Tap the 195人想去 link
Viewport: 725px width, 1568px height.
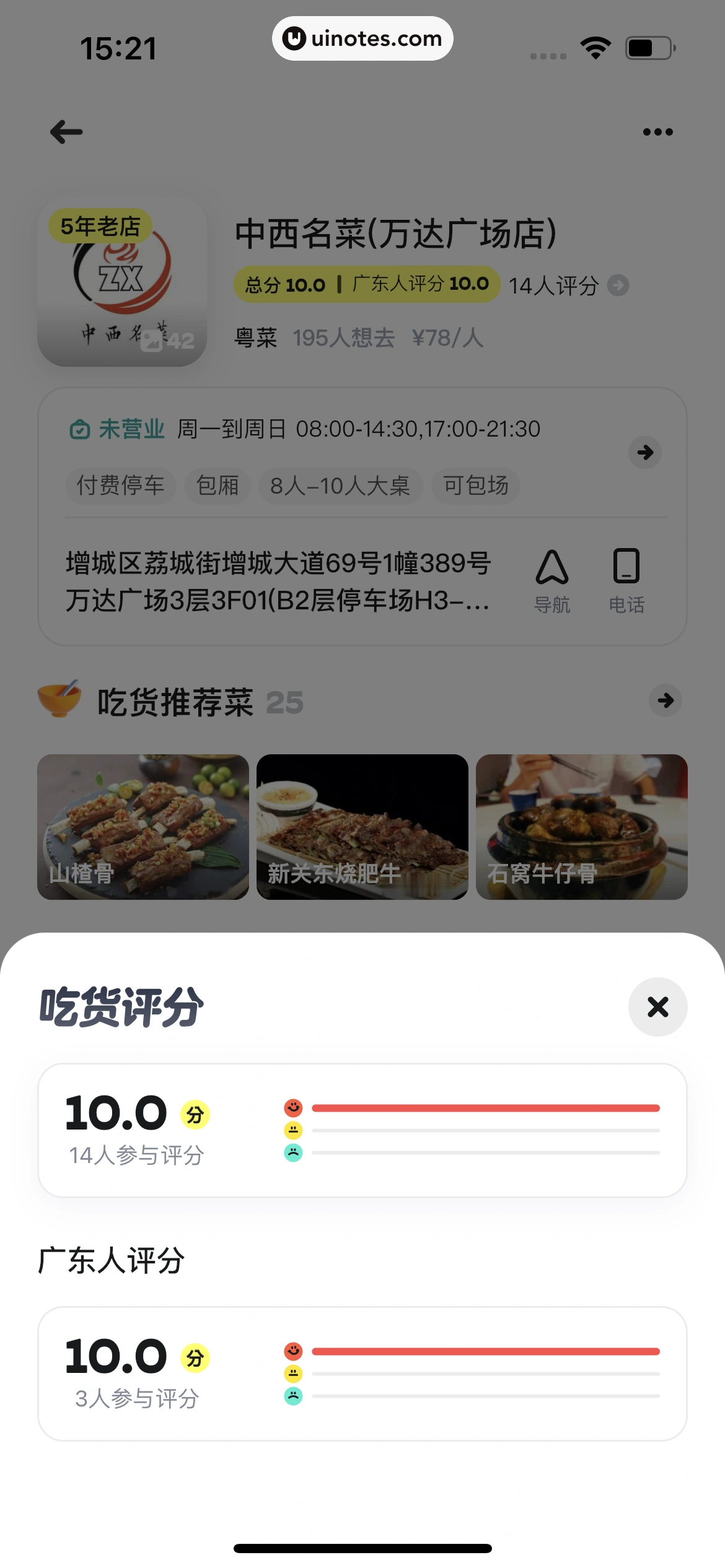(345, 337)
